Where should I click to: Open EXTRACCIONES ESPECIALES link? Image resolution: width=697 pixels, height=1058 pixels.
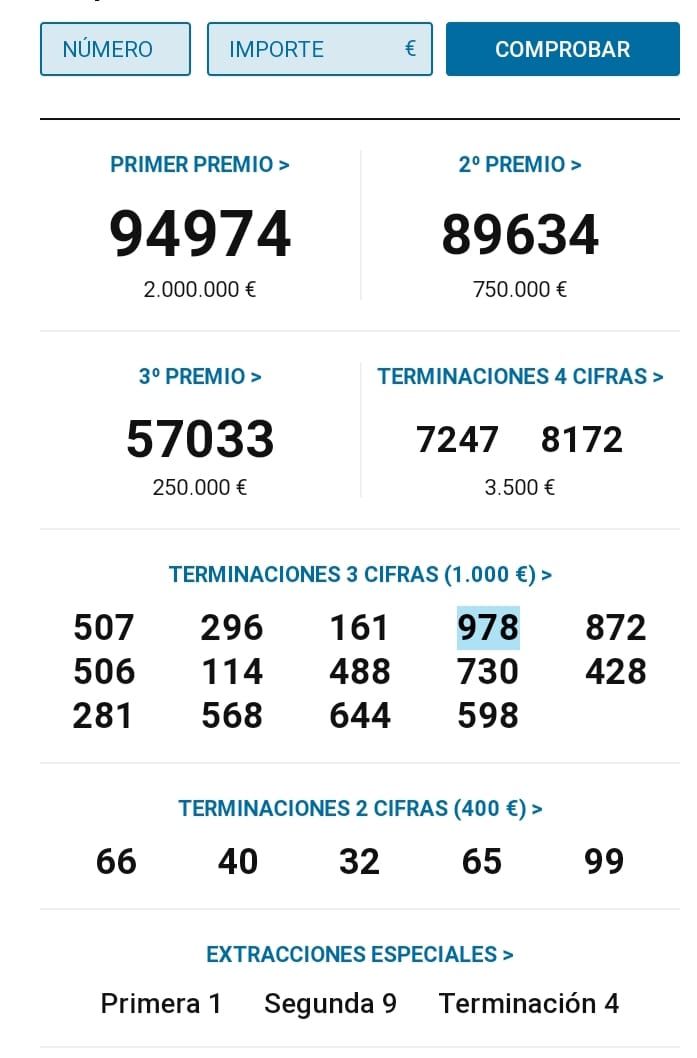(x=360, y=955)
